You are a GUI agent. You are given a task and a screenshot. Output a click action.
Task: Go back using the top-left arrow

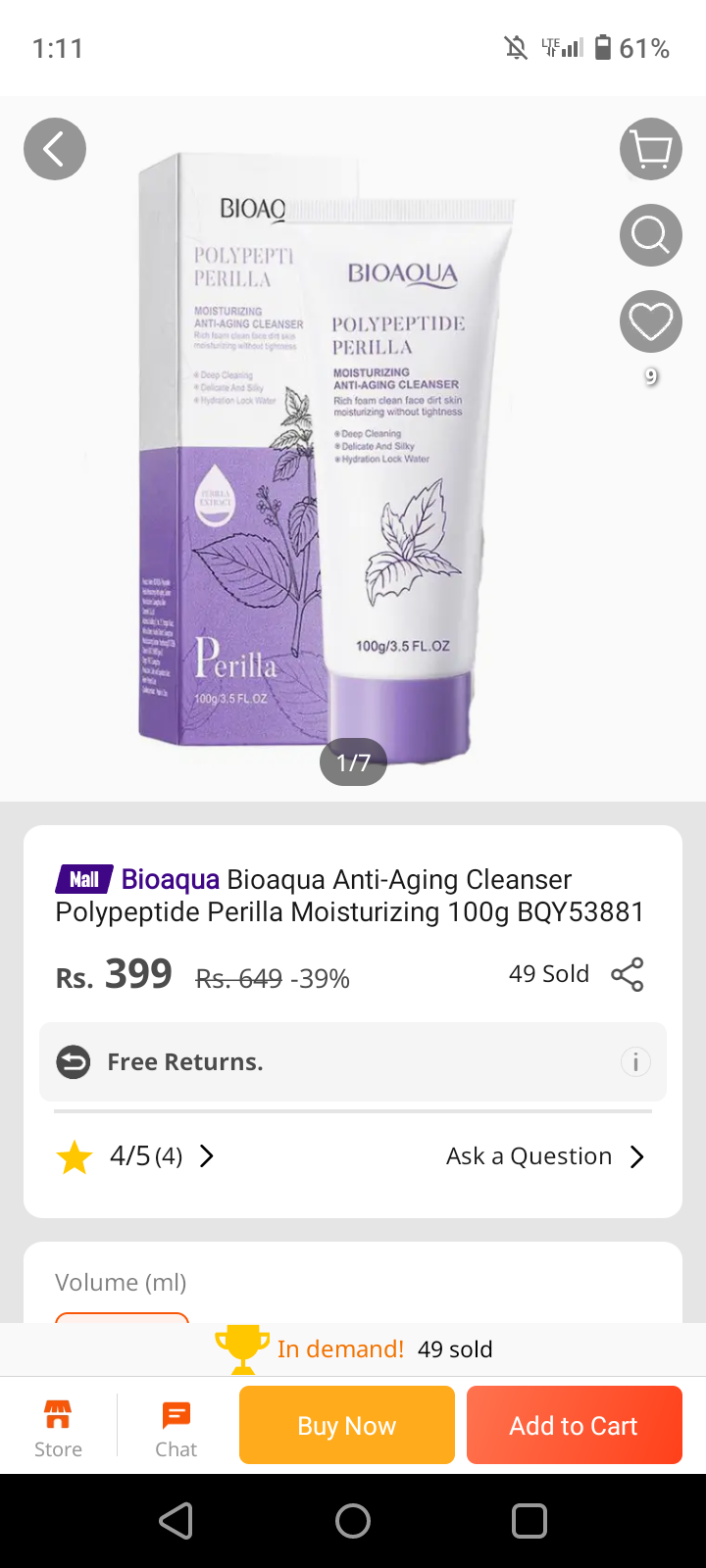pyautogui.click(x=55, y=149)
